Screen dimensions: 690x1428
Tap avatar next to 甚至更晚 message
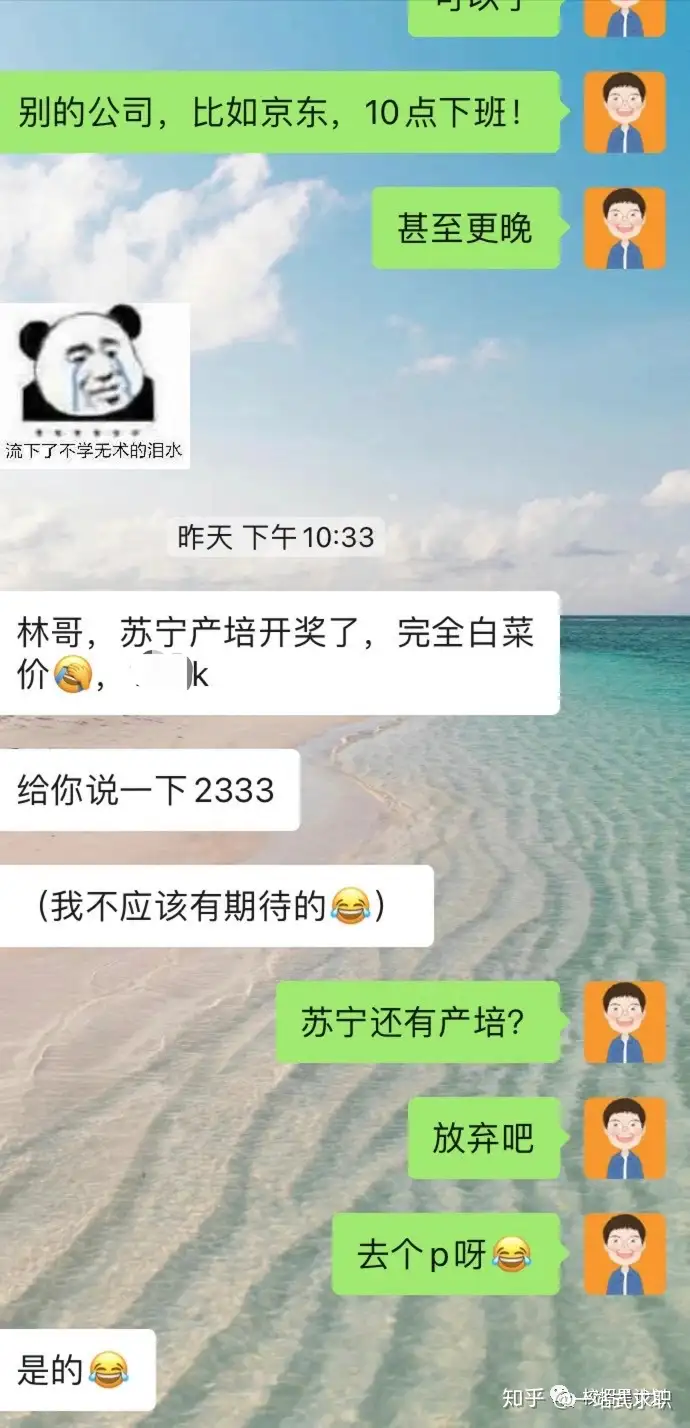625,228
